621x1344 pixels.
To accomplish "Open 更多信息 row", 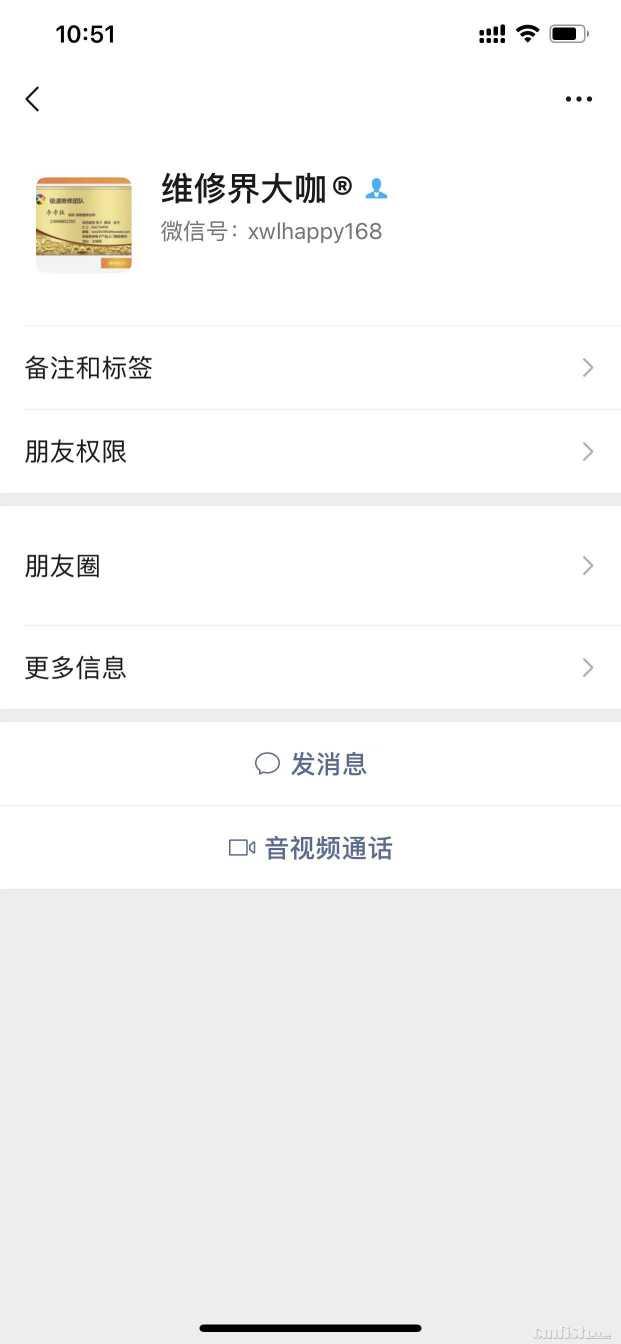I will (x=310, y=668).
